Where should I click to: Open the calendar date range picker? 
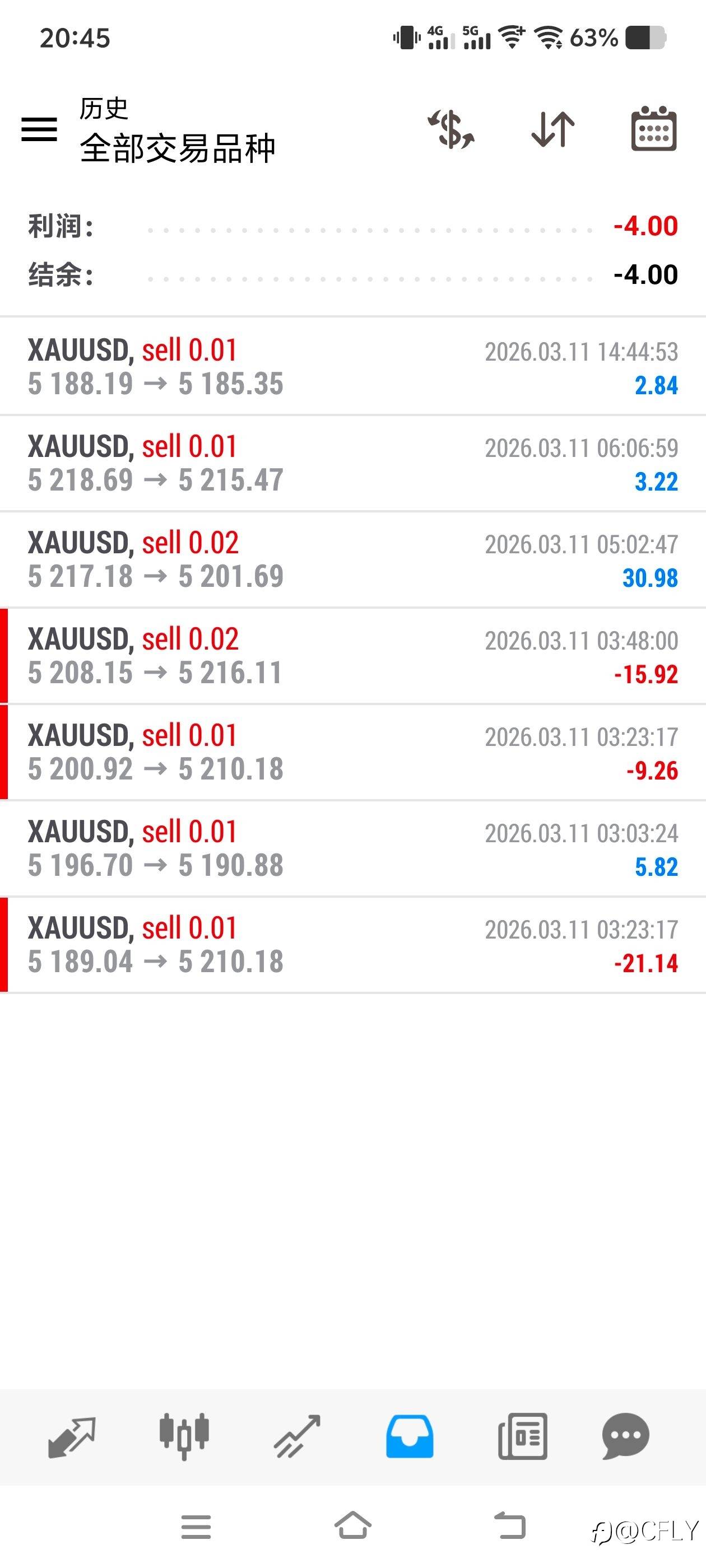pyautogui.click(x=654, y=129)
